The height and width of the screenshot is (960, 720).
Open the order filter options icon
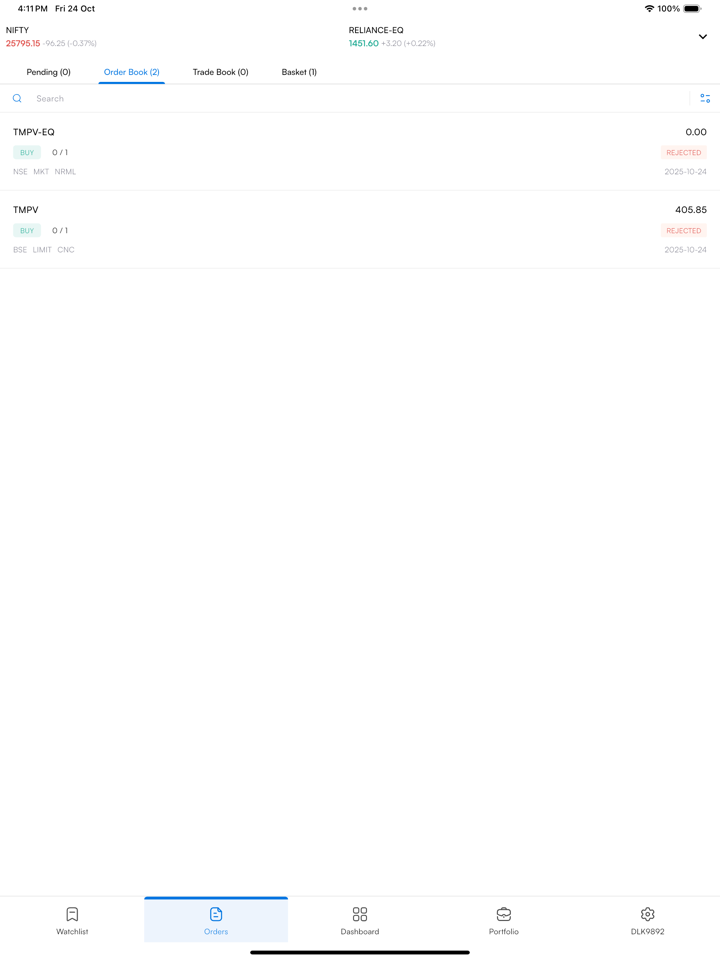pyautogui.click(x=705, y=99)
